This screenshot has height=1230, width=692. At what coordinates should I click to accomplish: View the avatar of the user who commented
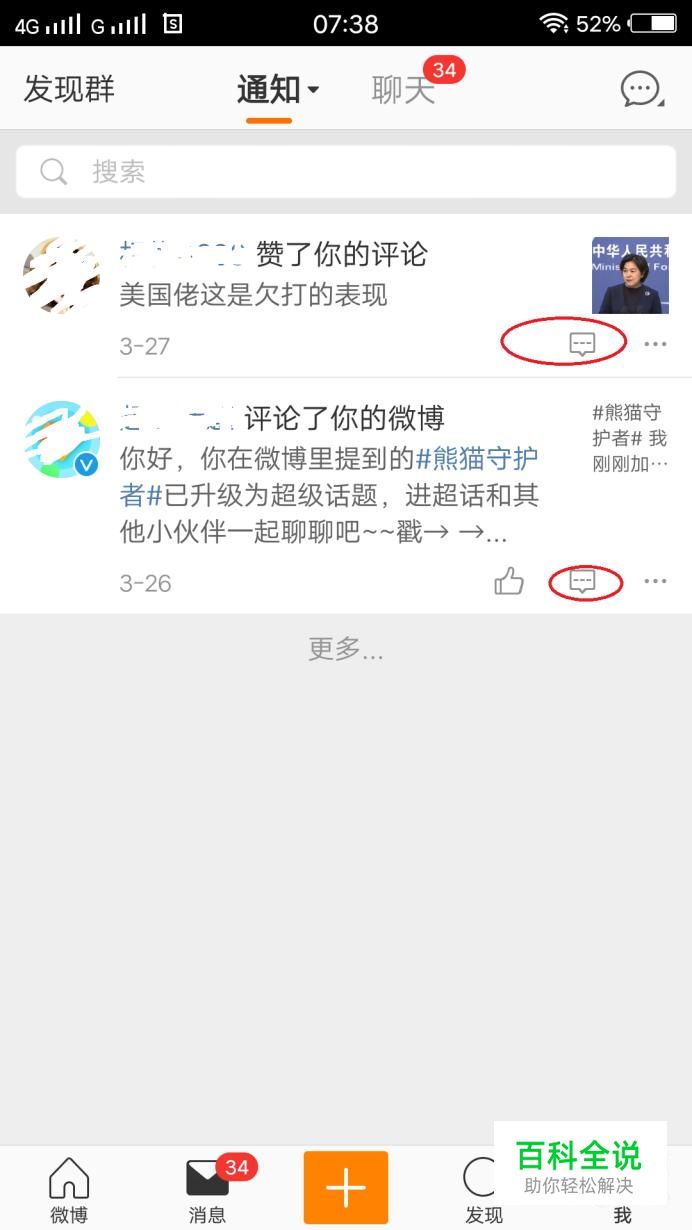coord(62,440)
